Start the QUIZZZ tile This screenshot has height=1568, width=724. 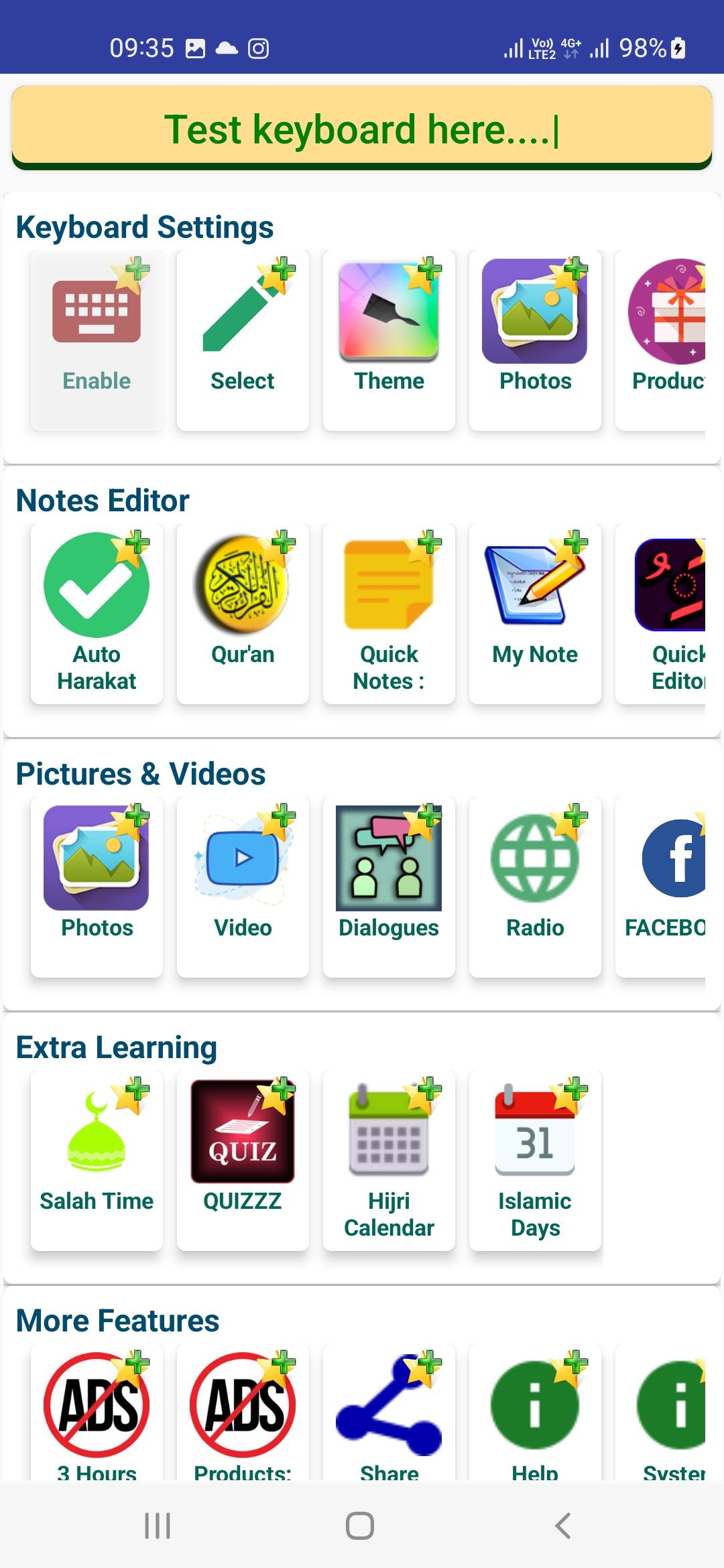(243, 1161)
